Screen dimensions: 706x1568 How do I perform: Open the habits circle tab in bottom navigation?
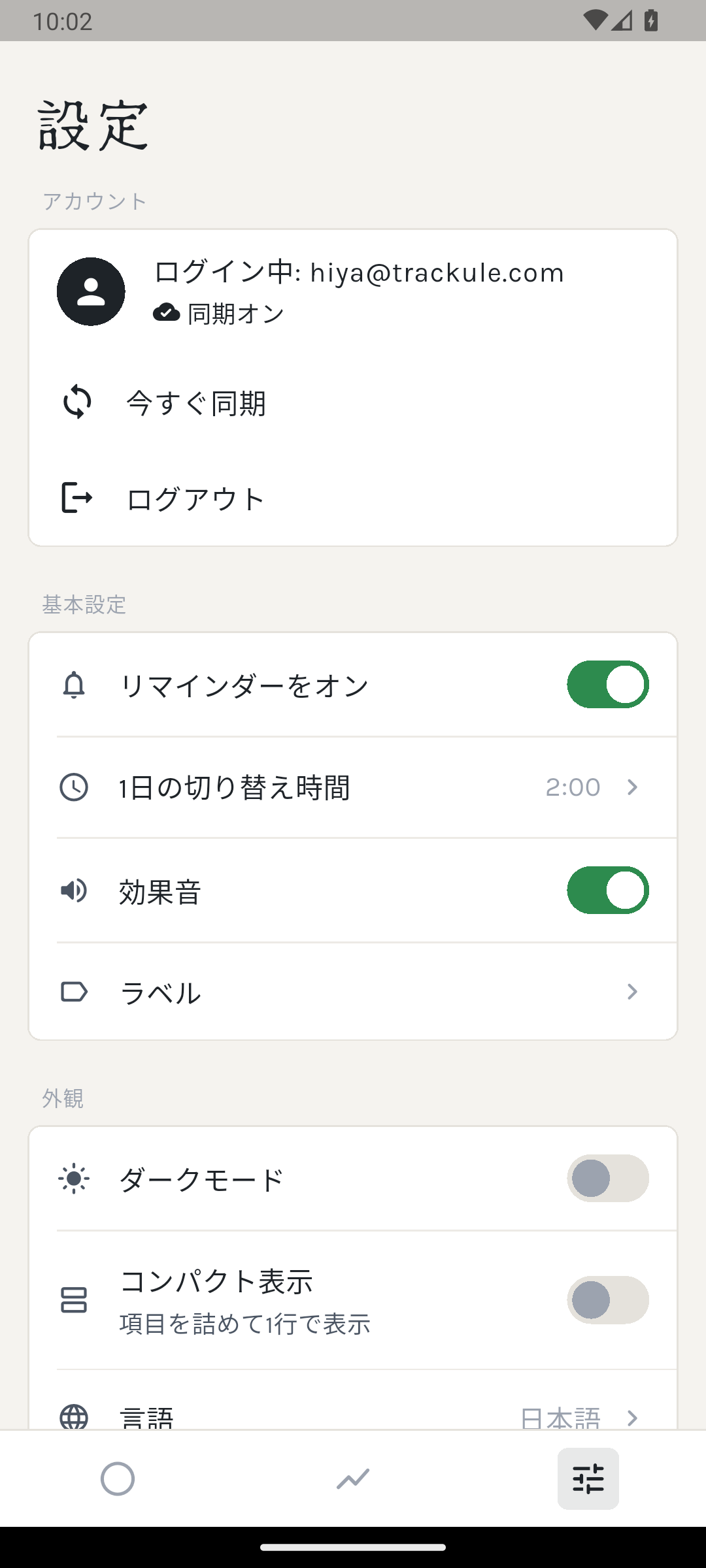118,1477
